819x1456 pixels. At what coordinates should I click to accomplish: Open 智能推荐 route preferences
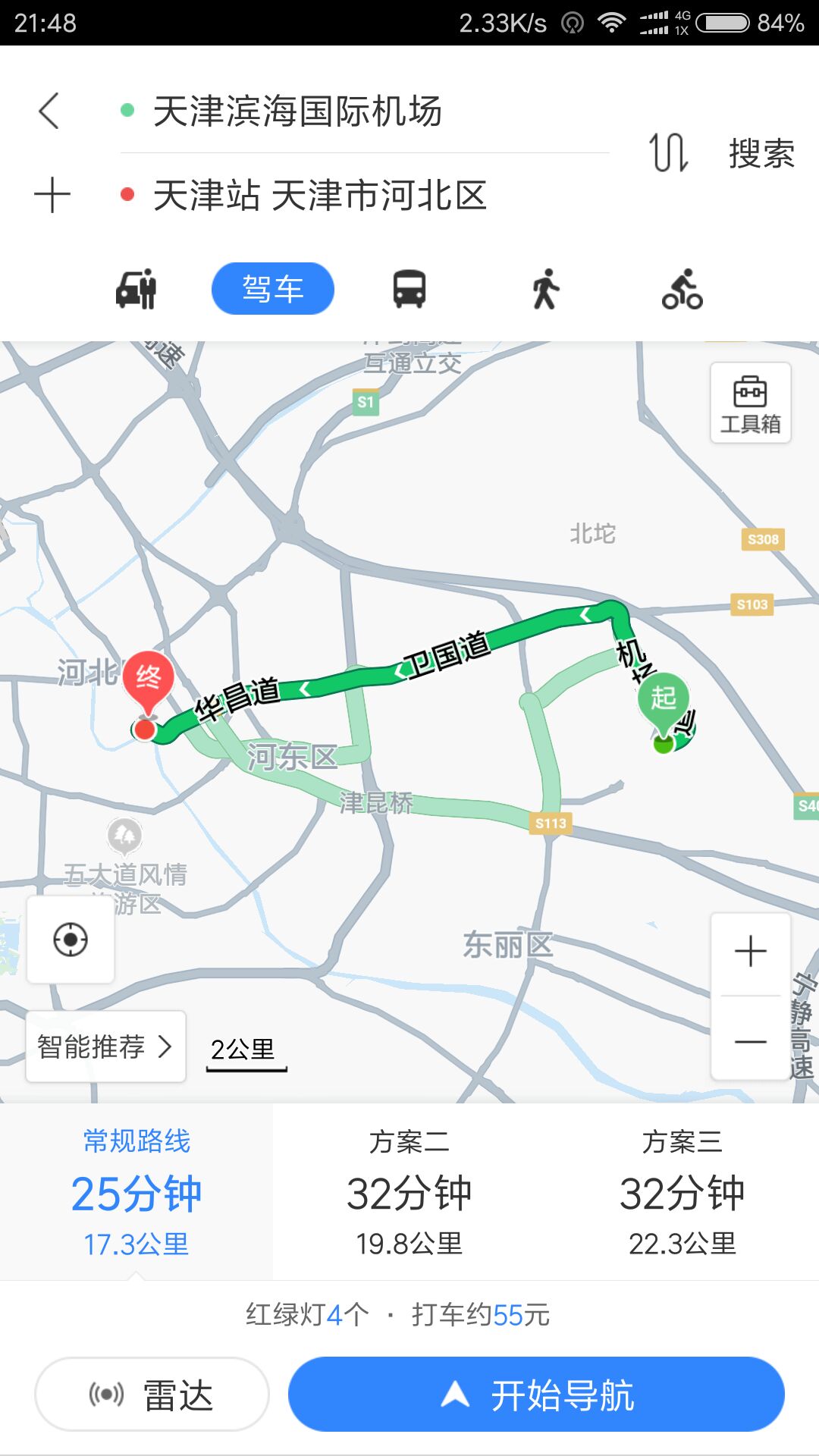coord(105,1046)
